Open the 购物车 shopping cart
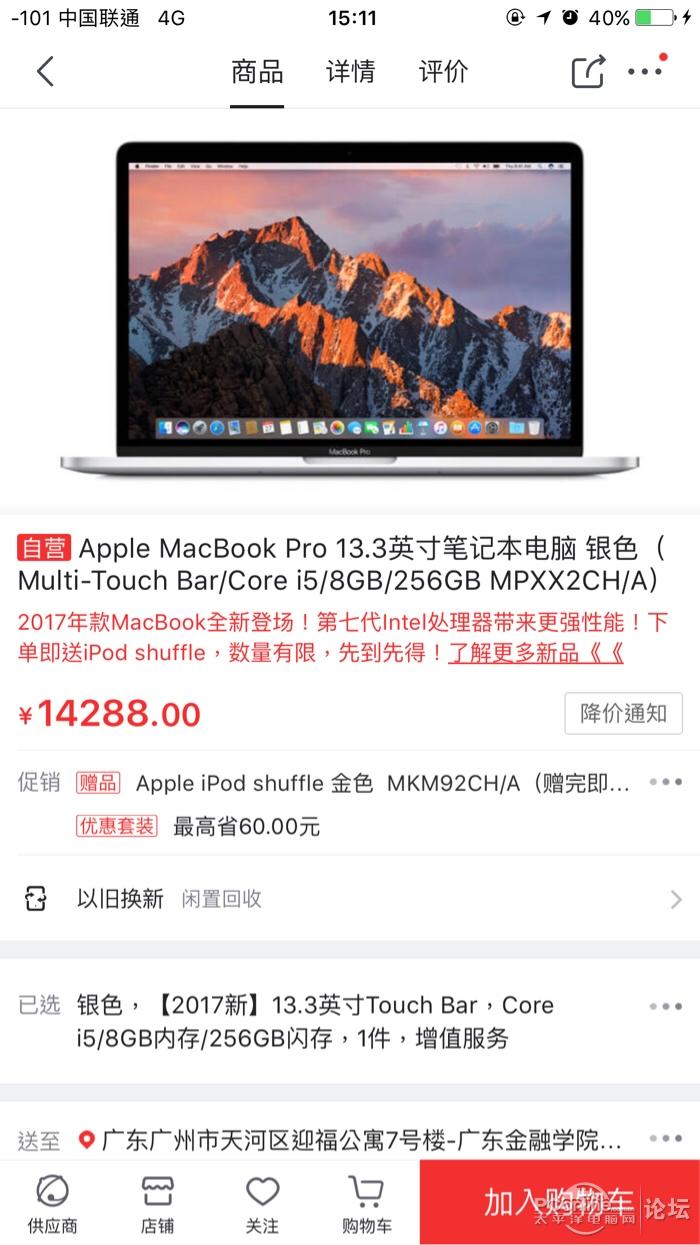The width and height of the screenshot is (700, 1245). pos(367,1203)
